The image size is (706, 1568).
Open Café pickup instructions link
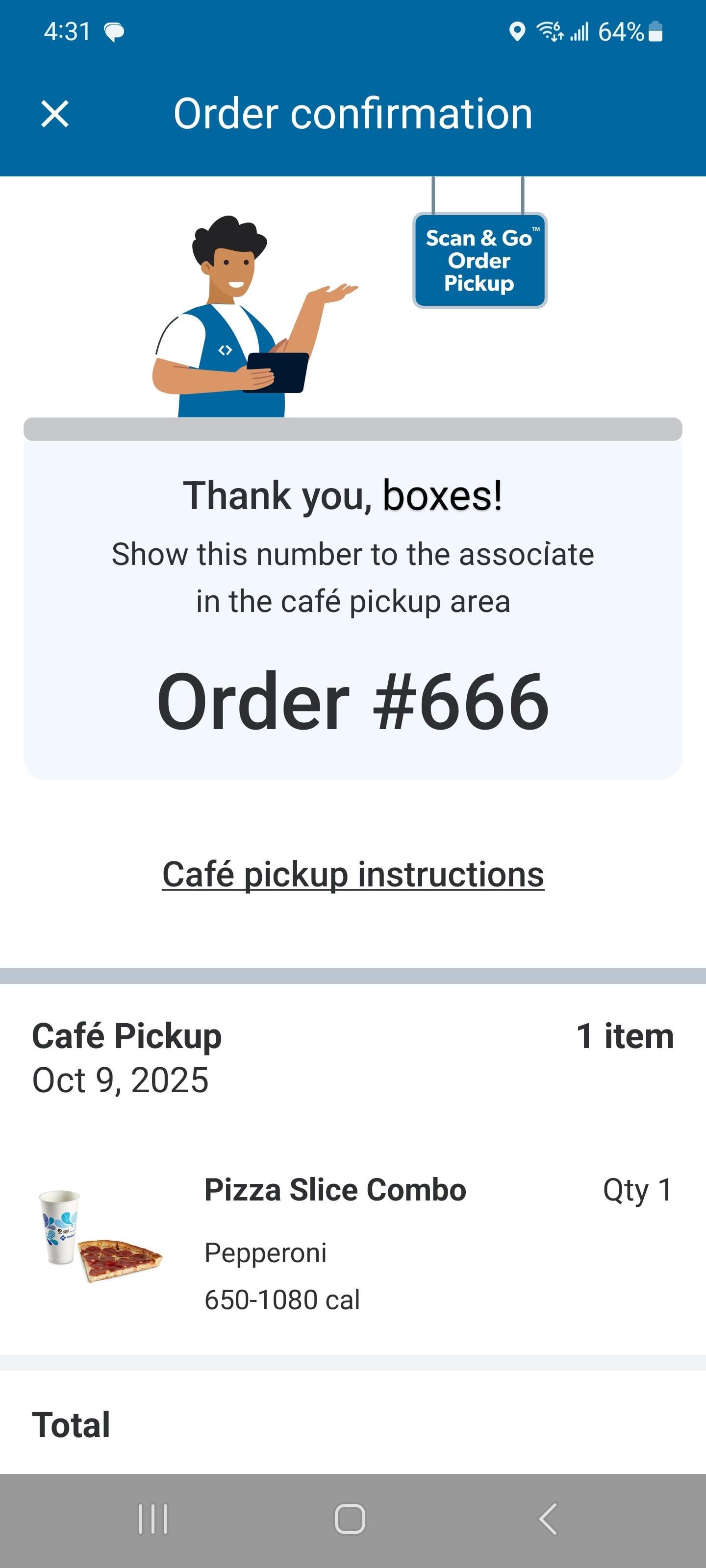[x=353, y=875]
